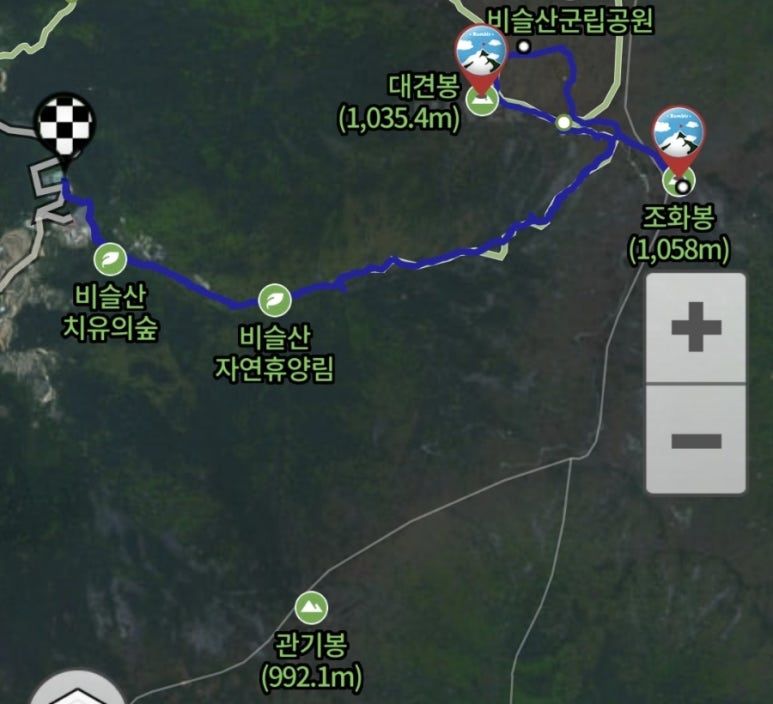
Task: Zoom out of the map
Action: click(x=696, y=440)
